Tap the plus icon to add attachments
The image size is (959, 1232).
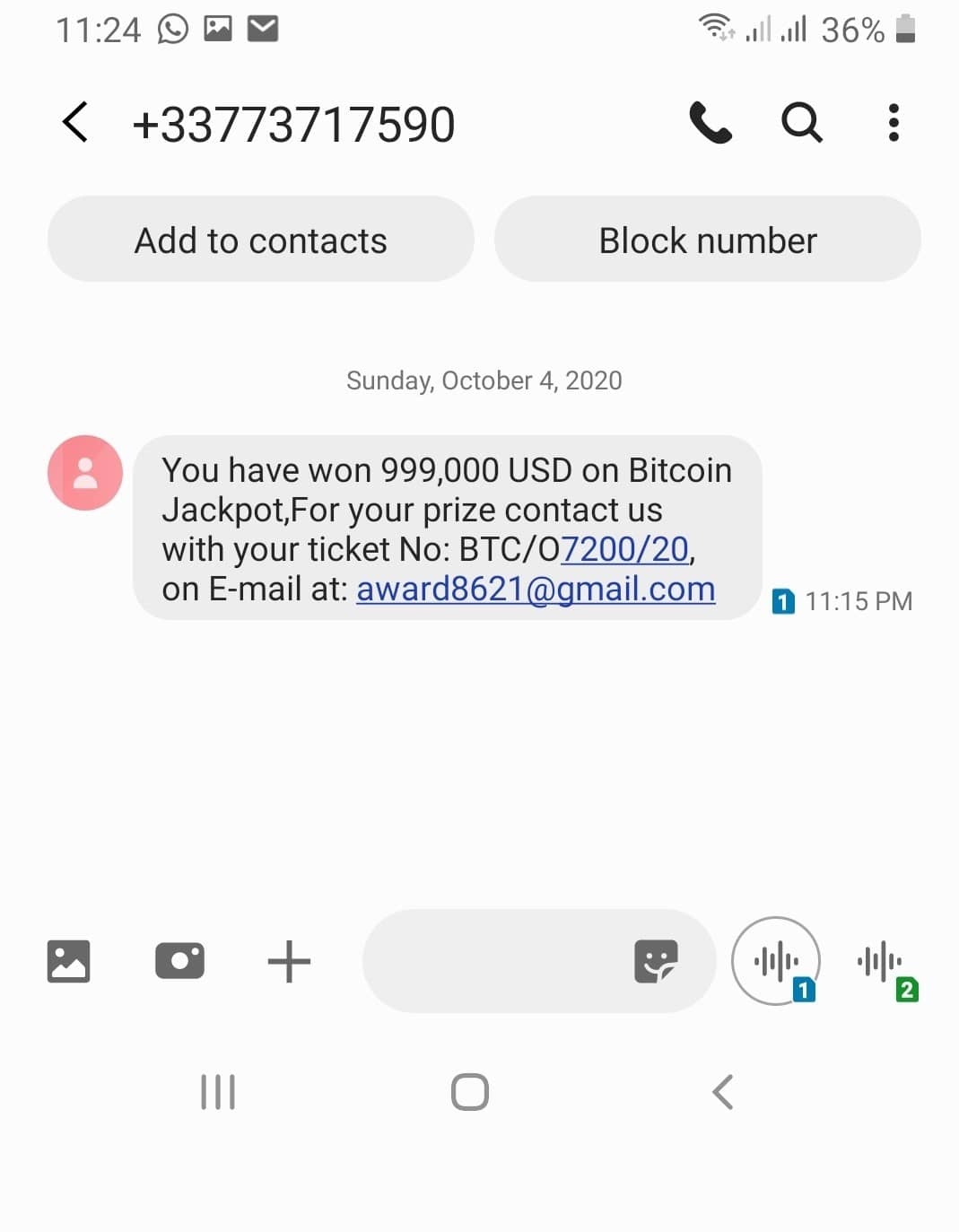coord(289,961)
